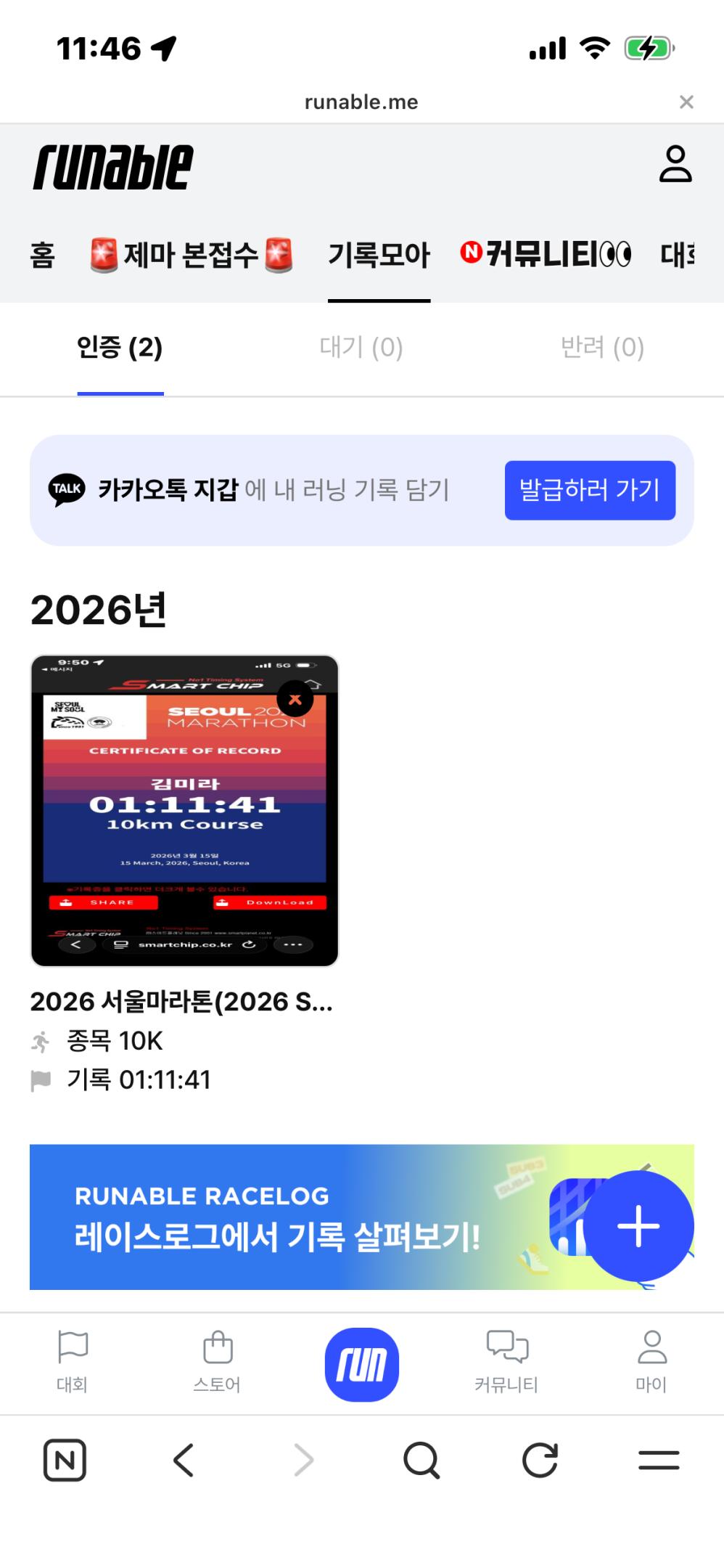This screenshot has height=1568, width=724.
Task: Select 홈 in the top navigation
Action: coord(41,255)
